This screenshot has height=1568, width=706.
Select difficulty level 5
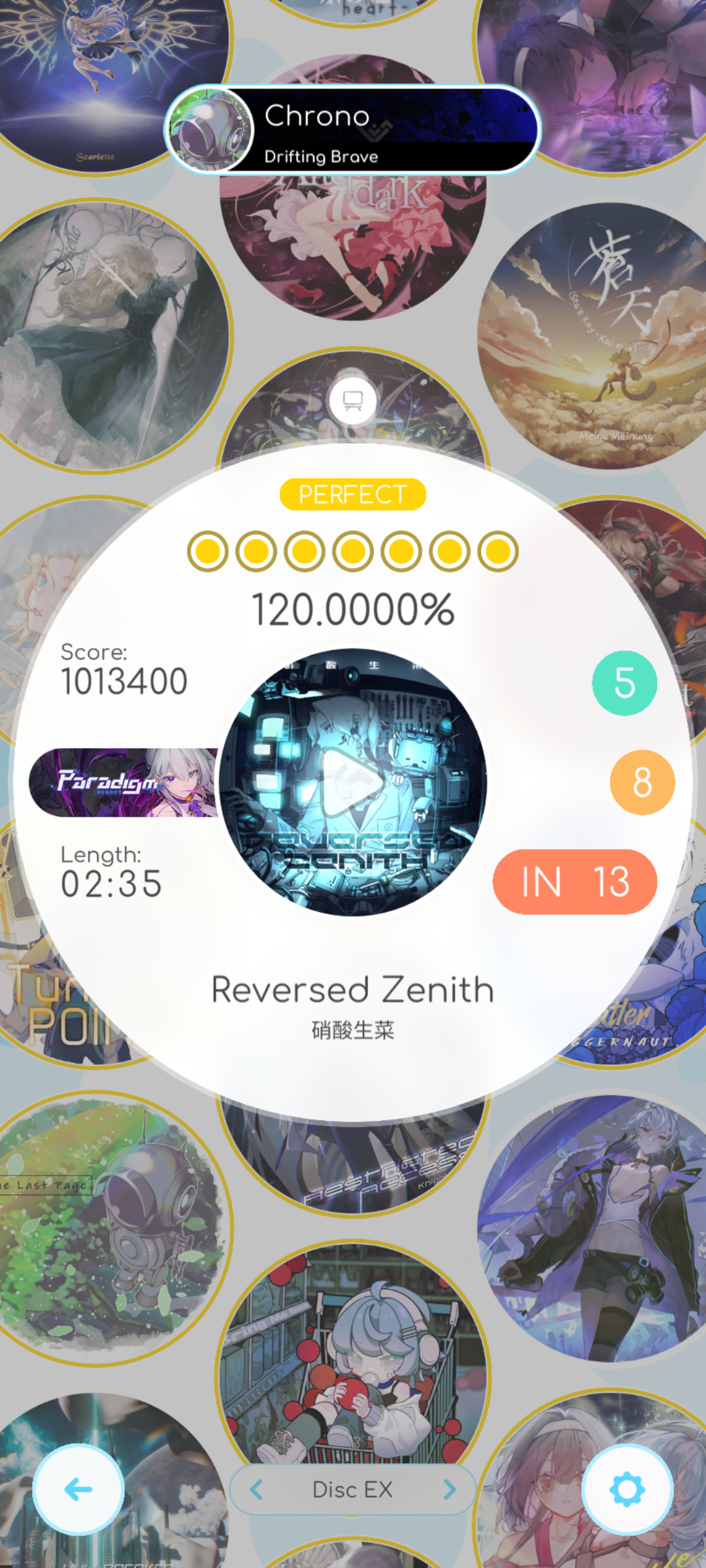[624, 683]
